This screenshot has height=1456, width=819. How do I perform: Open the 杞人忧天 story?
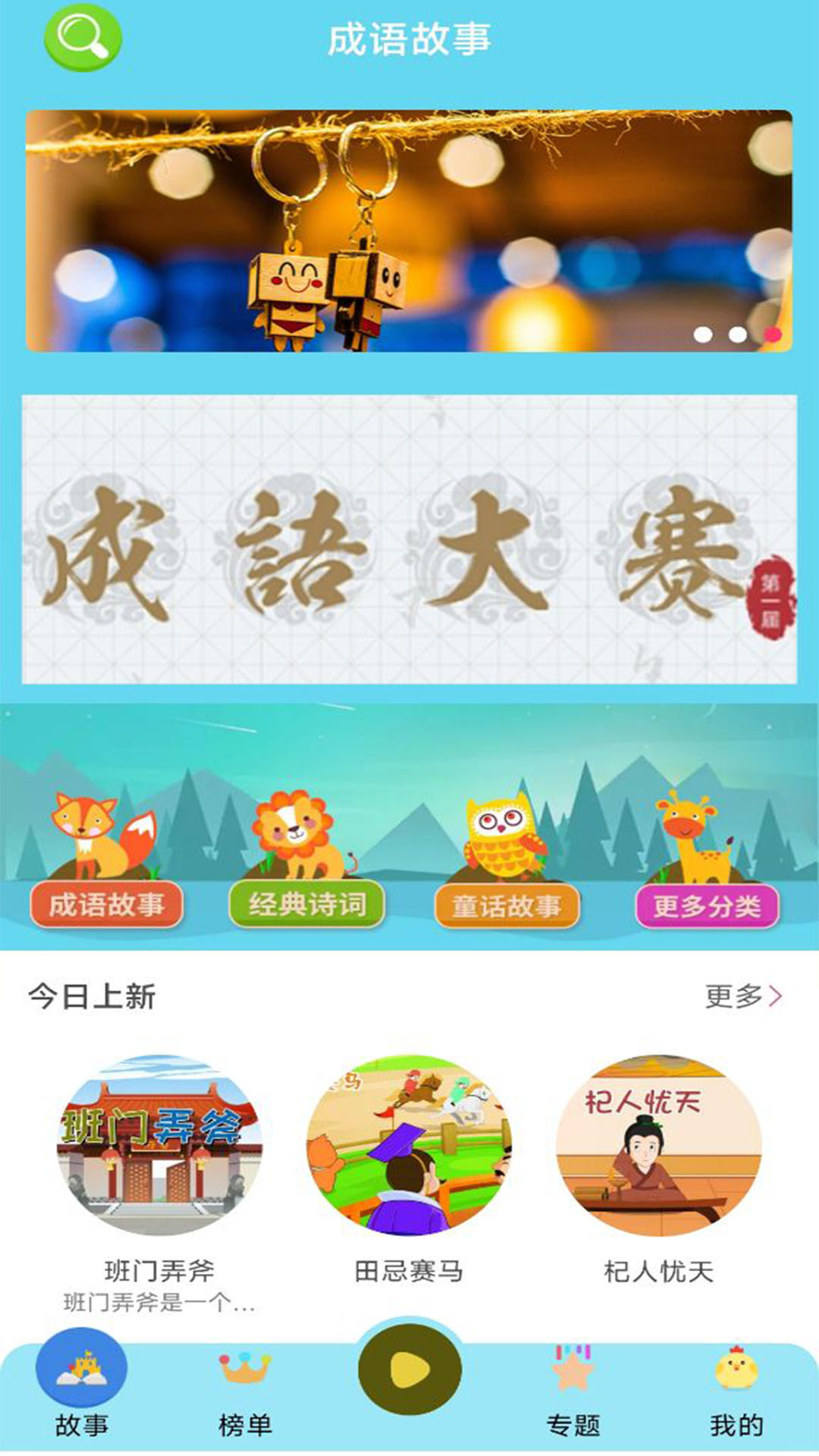658,1145
